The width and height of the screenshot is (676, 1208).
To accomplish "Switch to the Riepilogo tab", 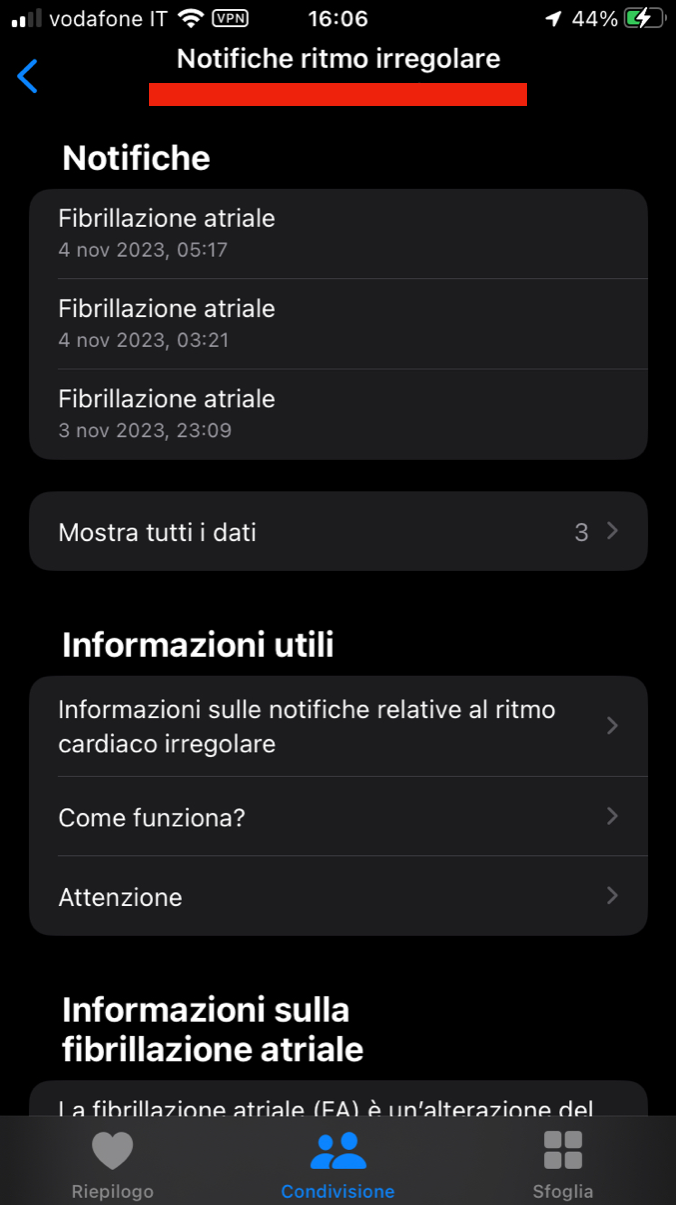I will click(x=113, y=1165).
